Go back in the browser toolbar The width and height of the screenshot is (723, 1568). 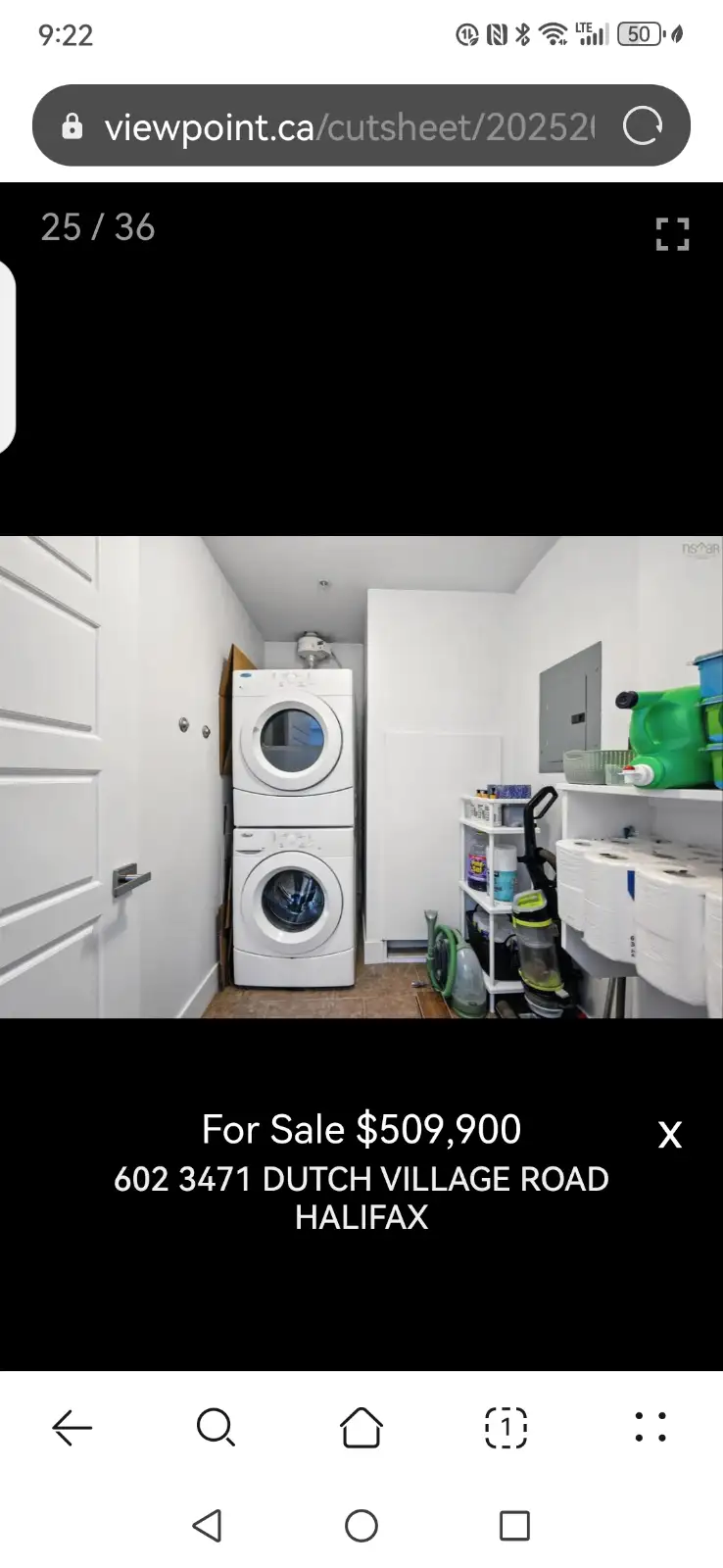[72, 1428]
